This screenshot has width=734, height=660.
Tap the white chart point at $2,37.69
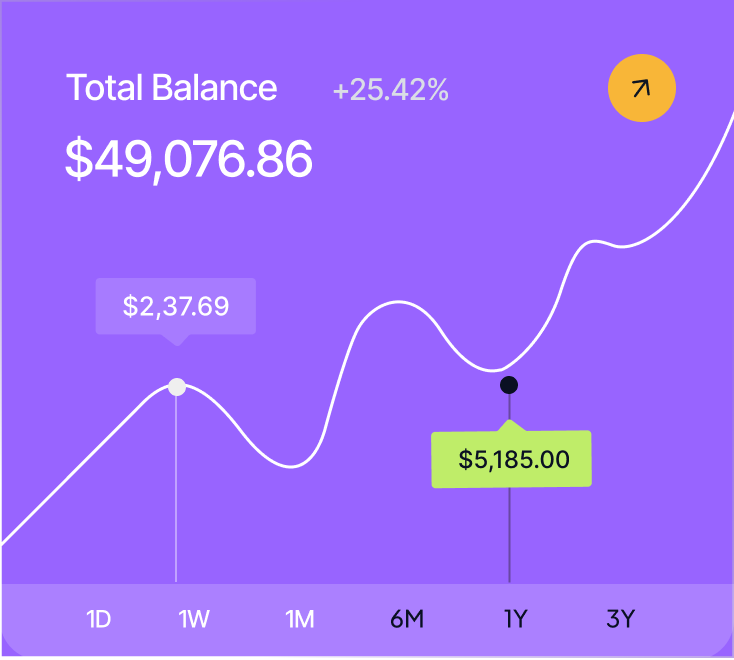177,386
